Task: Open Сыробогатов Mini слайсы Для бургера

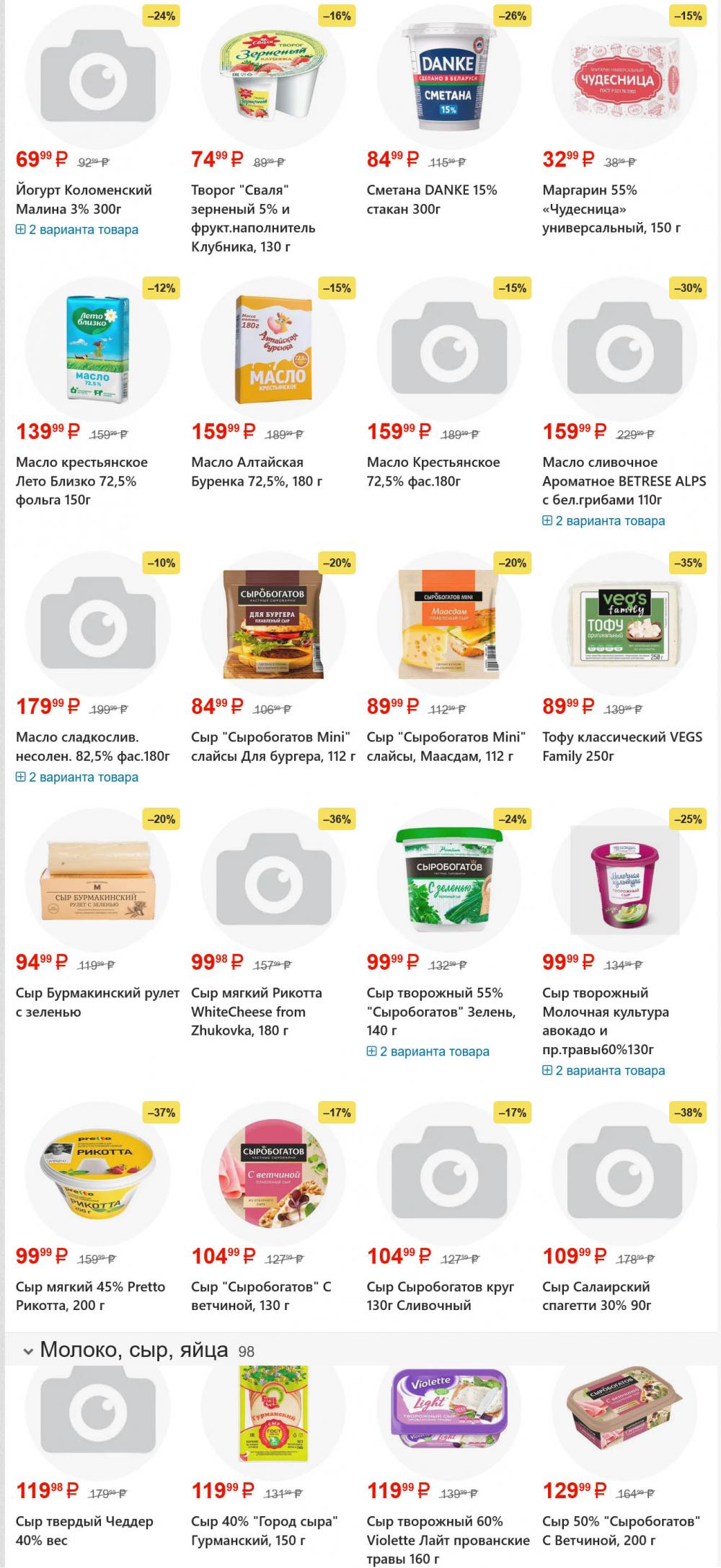Action: [273, 747]
